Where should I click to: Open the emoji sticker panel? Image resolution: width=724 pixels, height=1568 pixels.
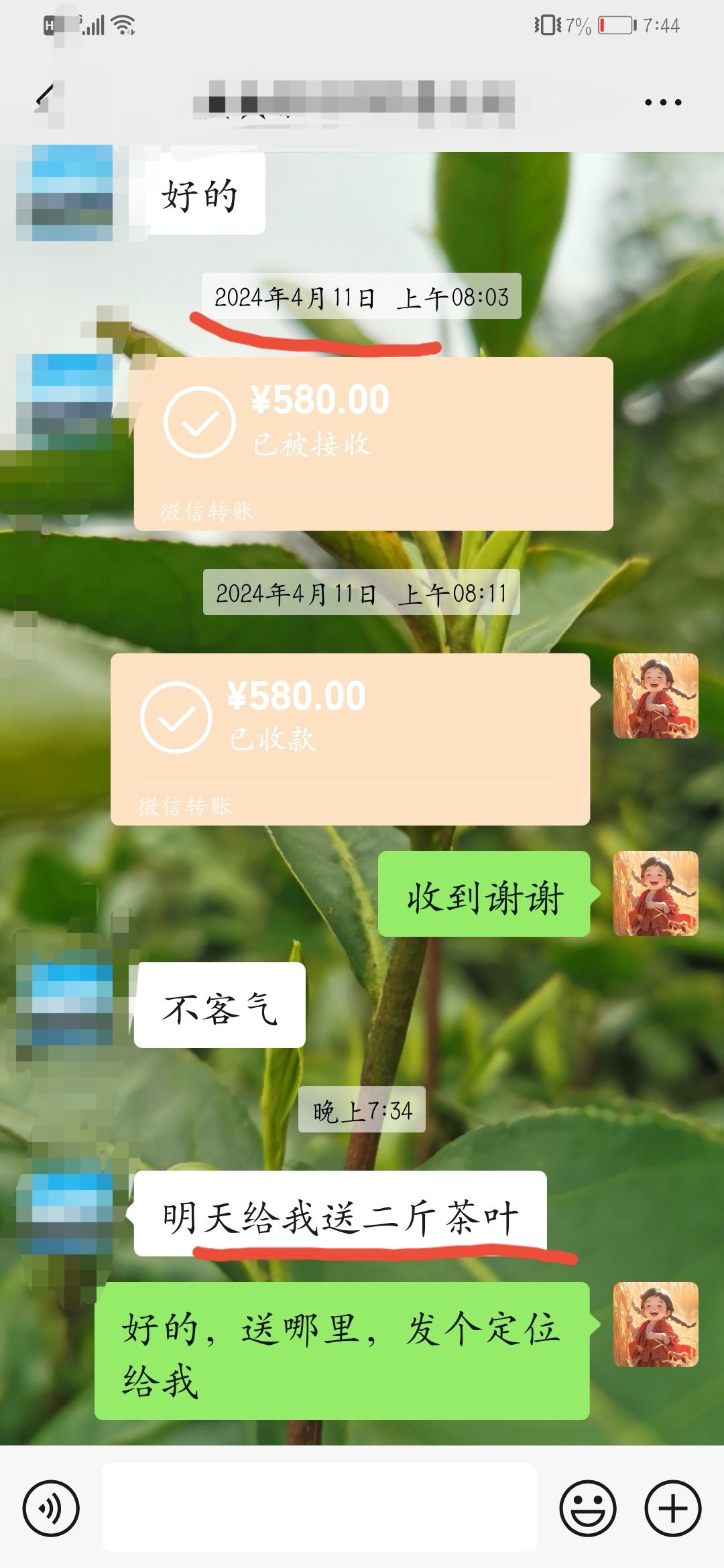pos(587,1508)
